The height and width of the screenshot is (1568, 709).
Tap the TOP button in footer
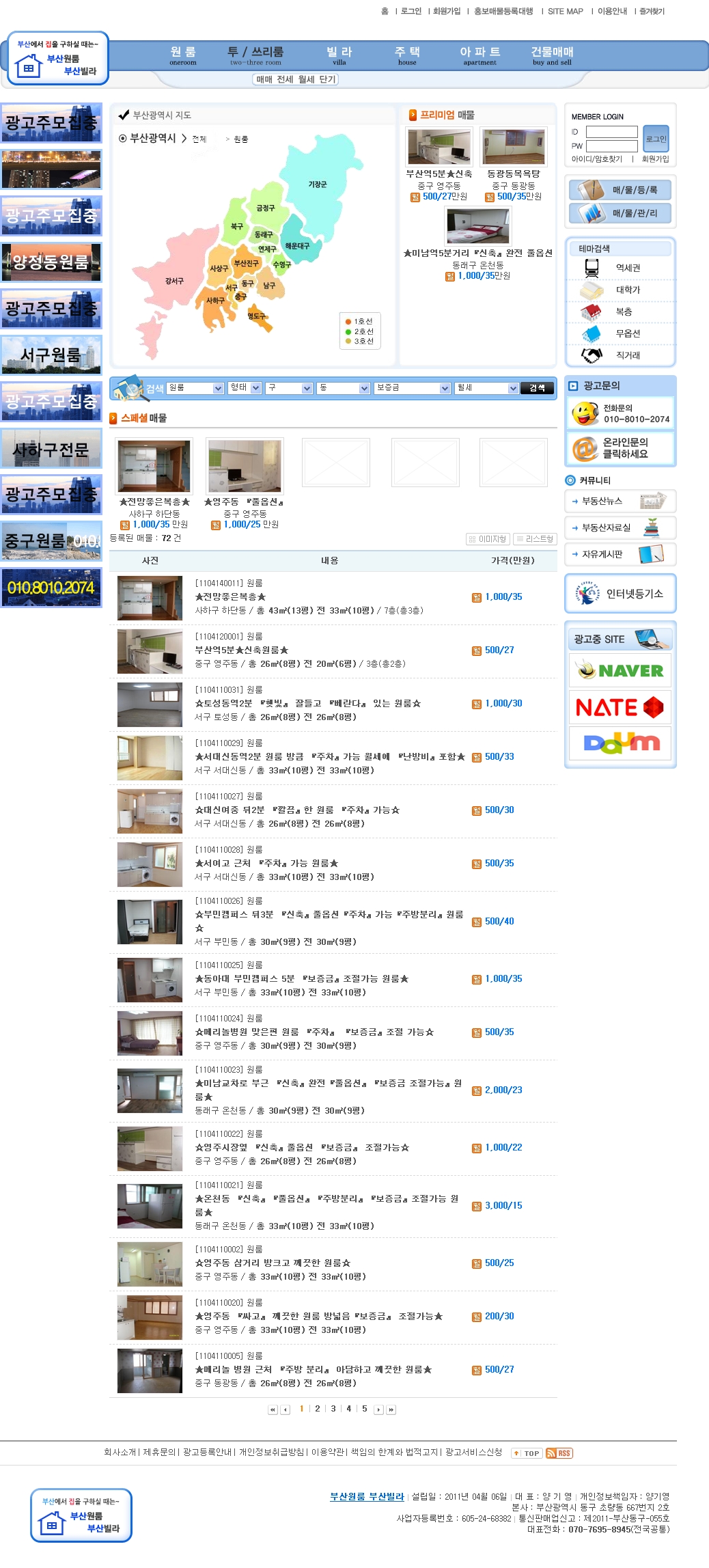(x=527, y=1453)
